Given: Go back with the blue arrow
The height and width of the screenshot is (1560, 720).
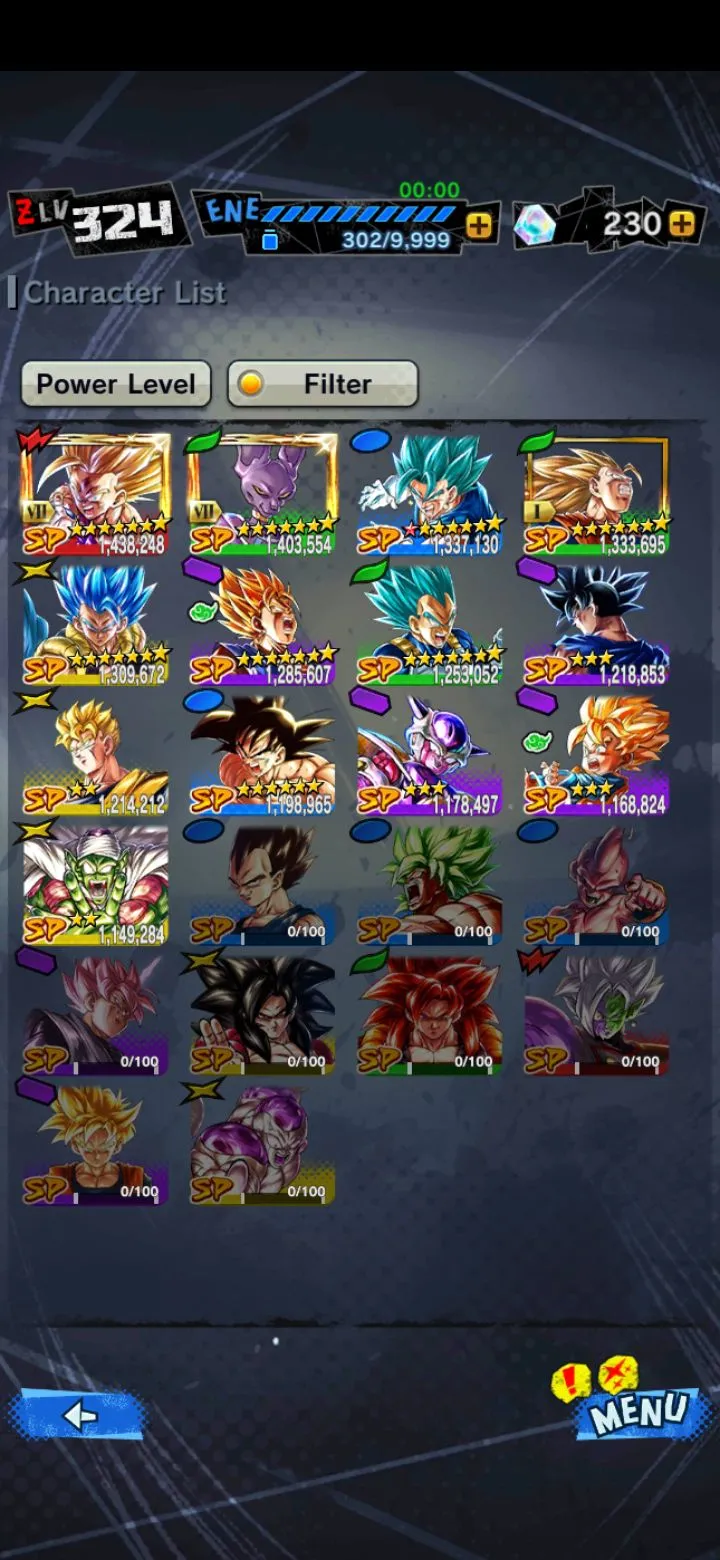Looking at the screenshot, I should 78,1414.
